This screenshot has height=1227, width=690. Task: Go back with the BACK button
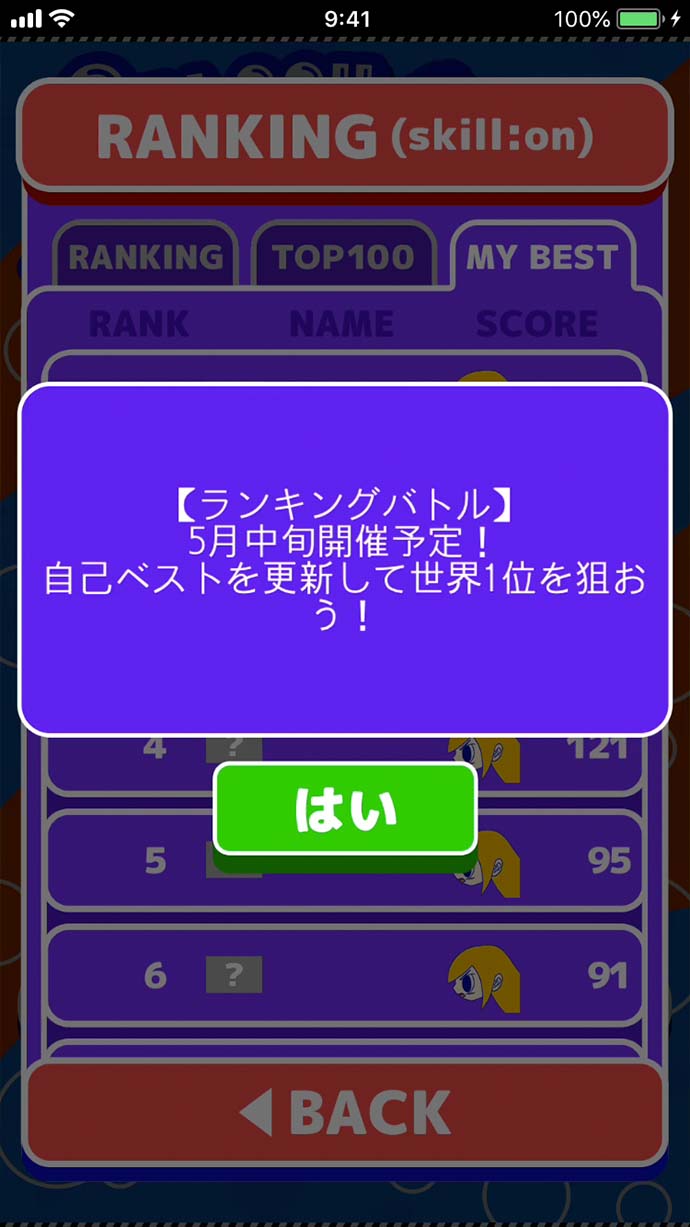coord(345,1112)
